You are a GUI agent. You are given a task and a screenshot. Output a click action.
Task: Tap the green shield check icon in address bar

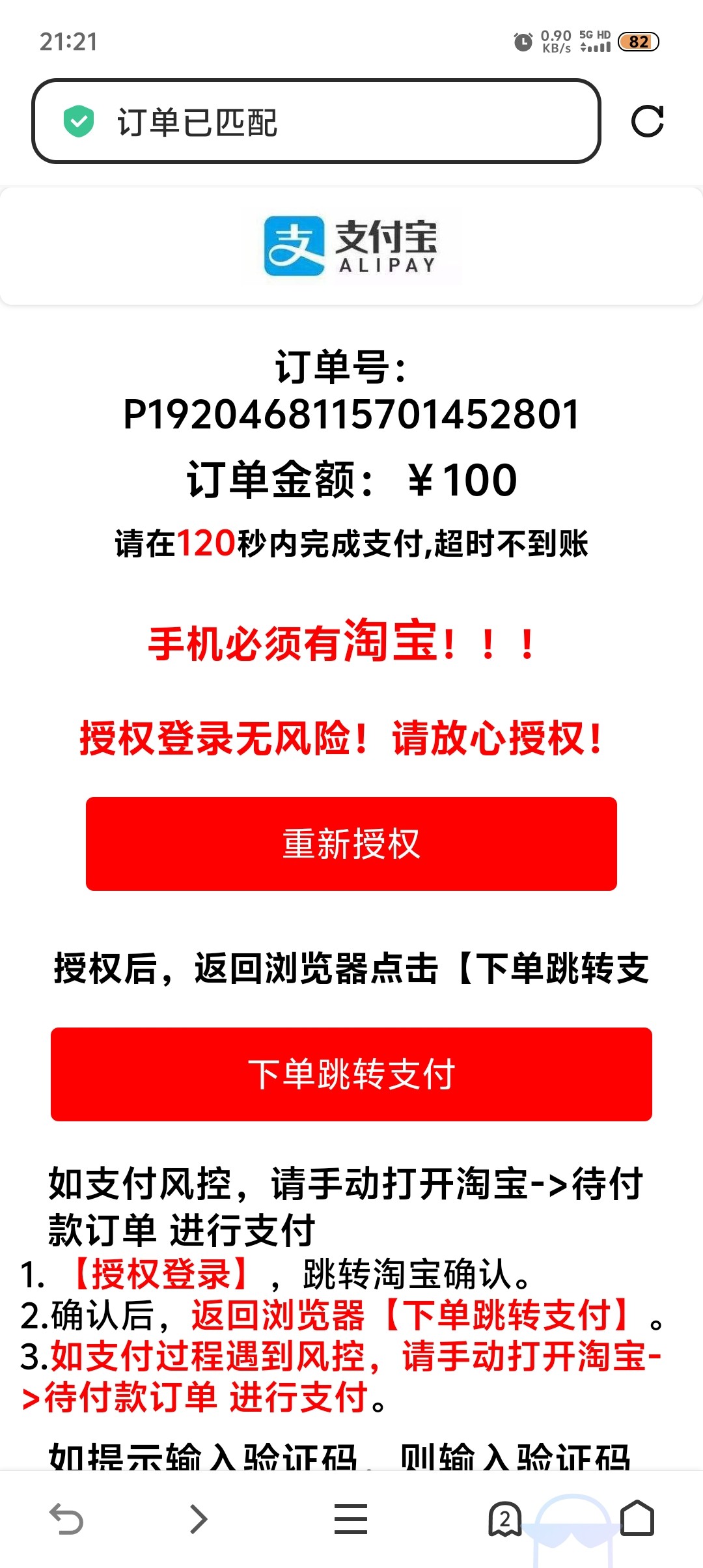tap(78, 120)
